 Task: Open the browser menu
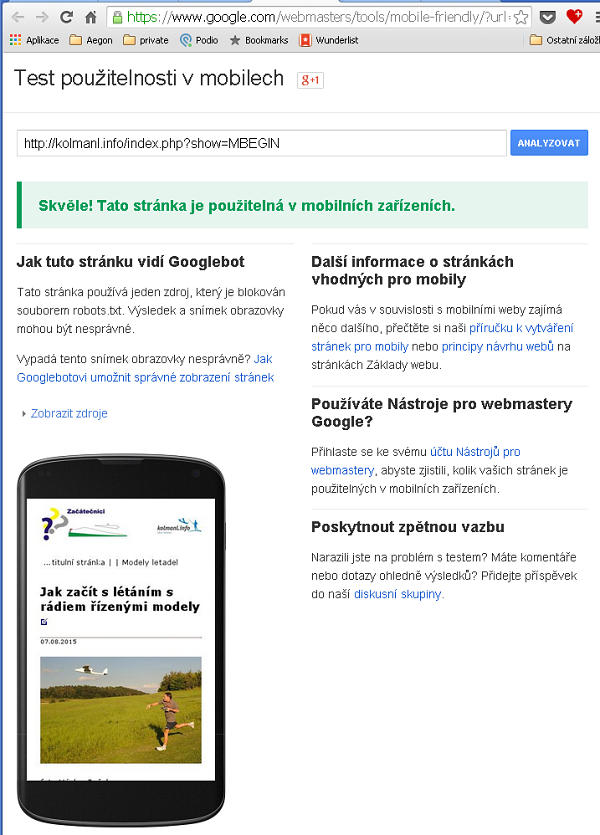click(x=590, y=17)
